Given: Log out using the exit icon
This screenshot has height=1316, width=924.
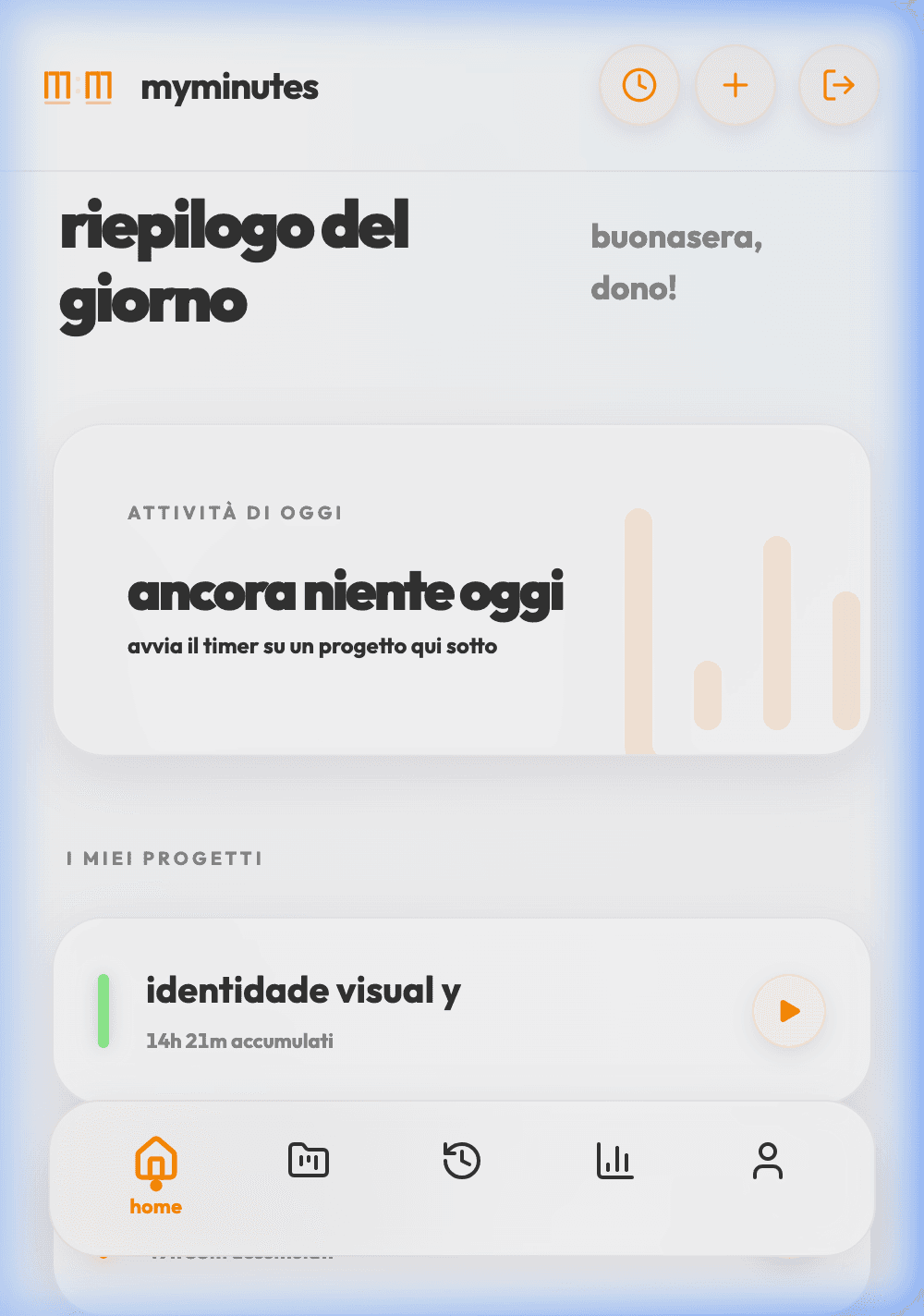Looking at the screenshot, I should tap(838, 85).
